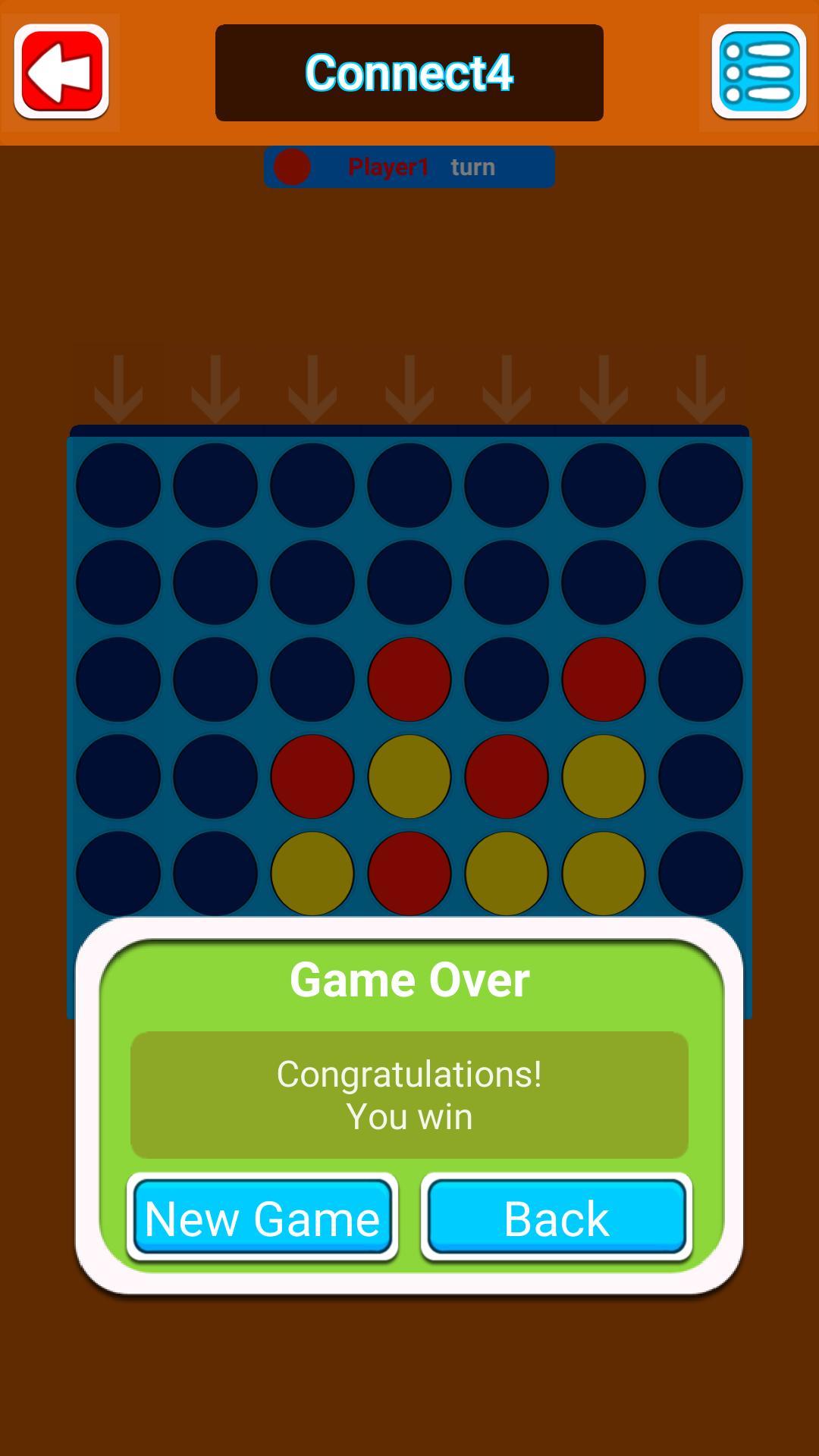
Task: Click the red back arrow icon
Action: (61, 72)
